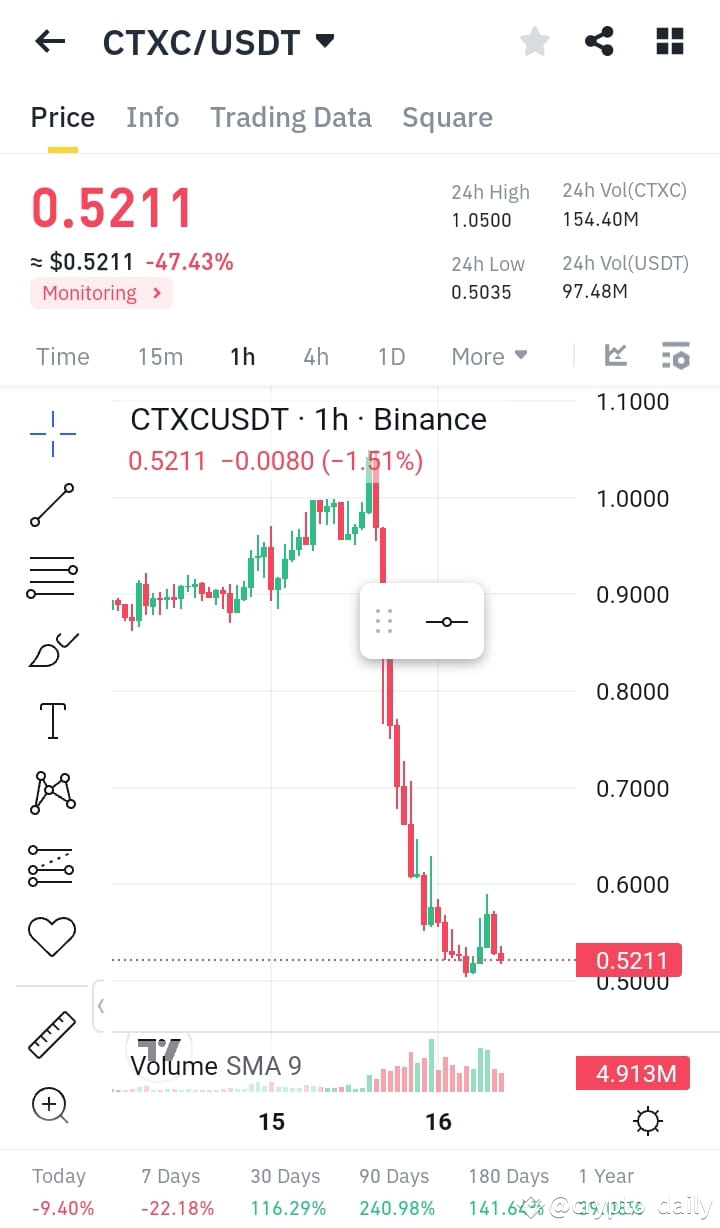This screenshot has width=720, height=1228.
Task: Select the crosshair cursor tool
Action: 51,433
